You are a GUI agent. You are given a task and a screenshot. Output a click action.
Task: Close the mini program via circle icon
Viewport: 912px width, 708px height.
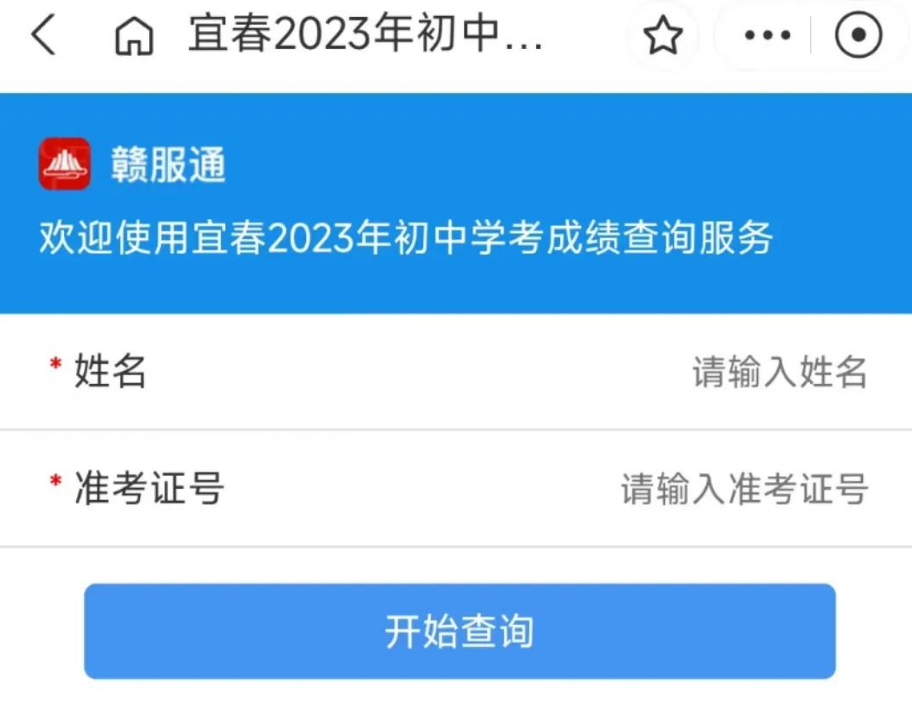pyautogui.click(x=858, y=37)
